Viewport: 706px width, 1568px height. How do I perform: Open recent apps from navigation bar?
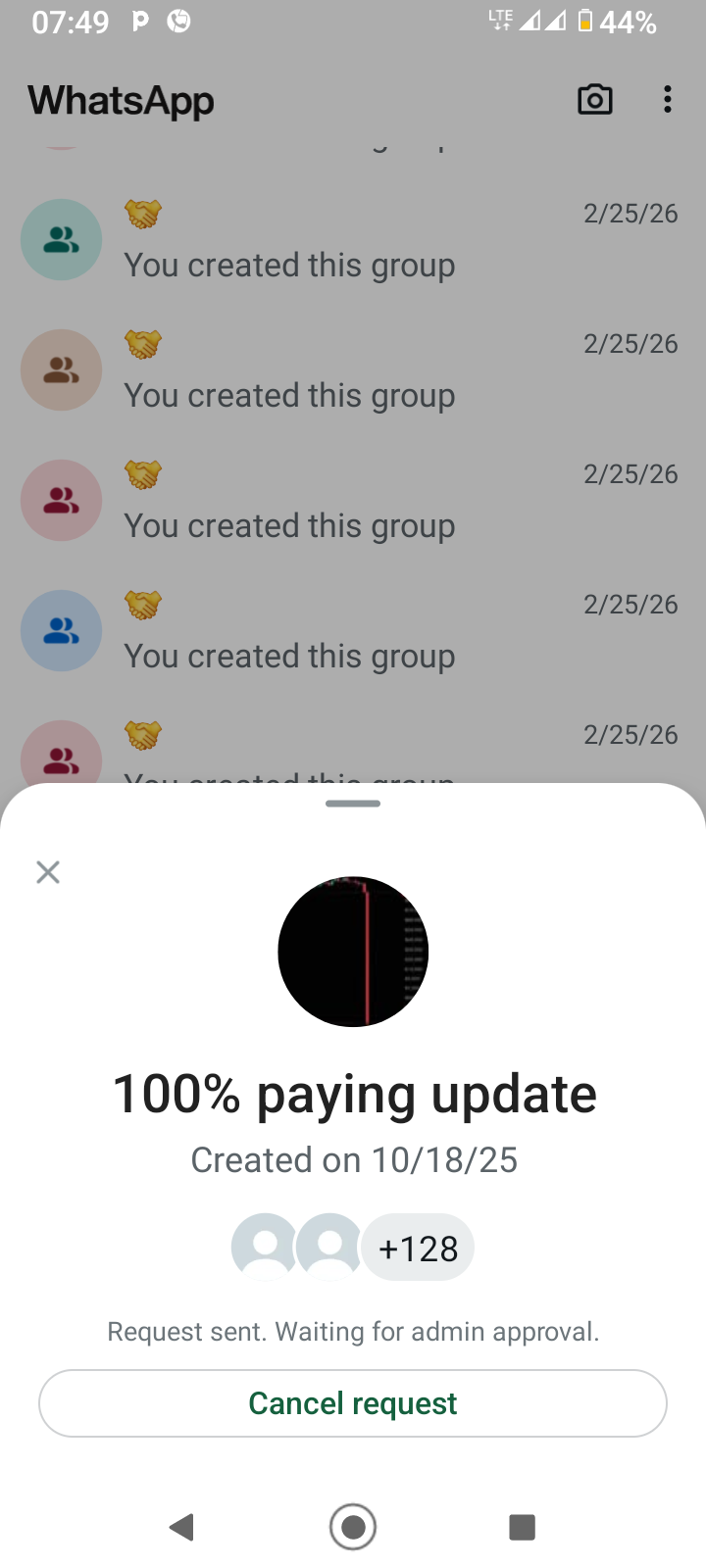click(522, 1527)
